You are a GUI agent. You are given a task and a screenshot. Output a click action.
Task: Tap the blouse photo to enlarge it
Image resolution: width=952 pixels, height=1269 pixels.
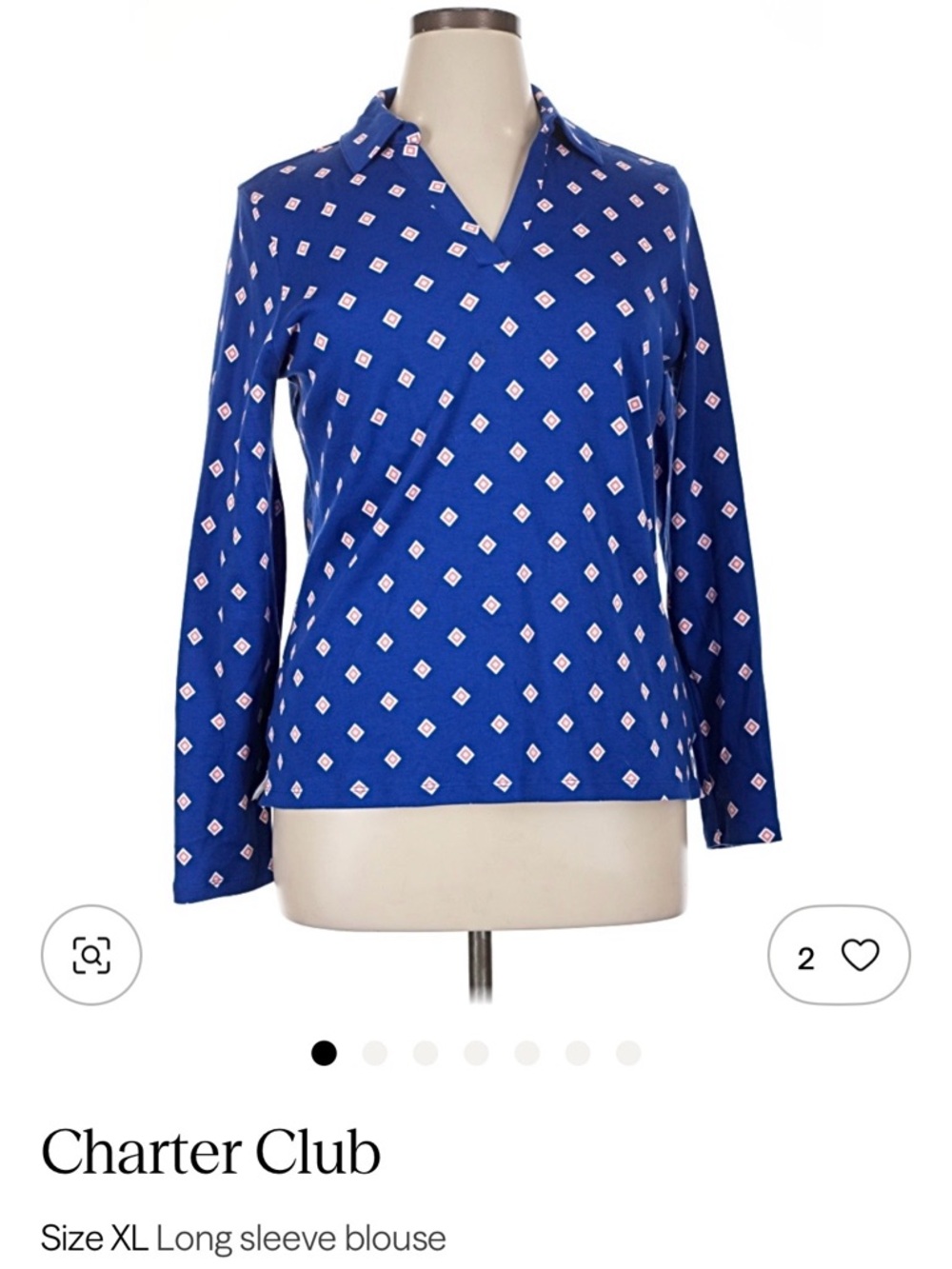coord(476,476)
